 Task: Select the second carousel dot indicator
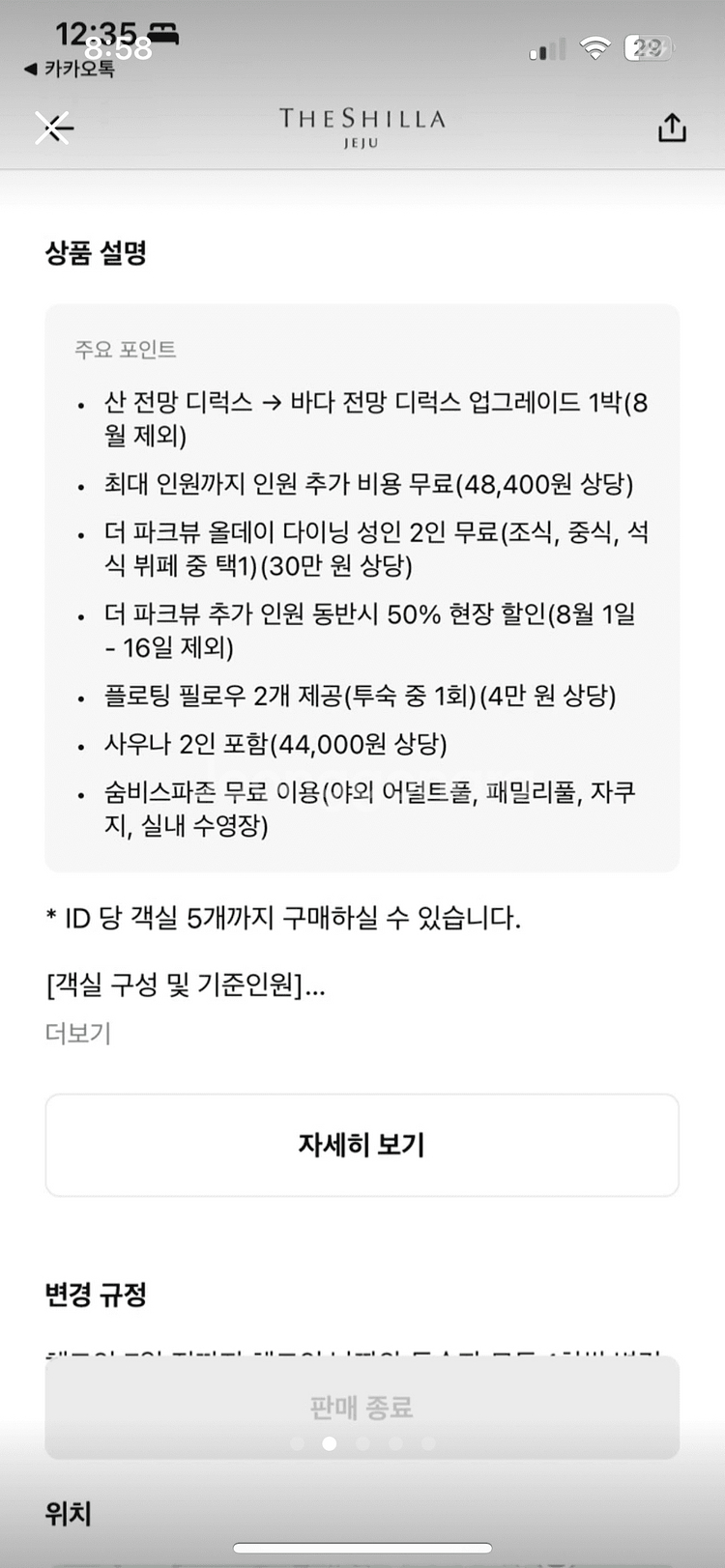(332, 1444)
